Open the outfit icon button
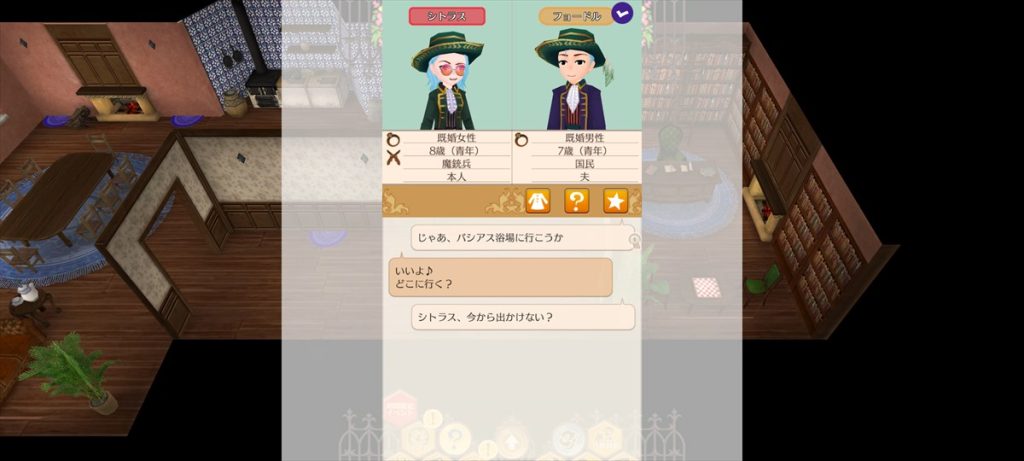The image size is (1024, 461). pos(538,201)
